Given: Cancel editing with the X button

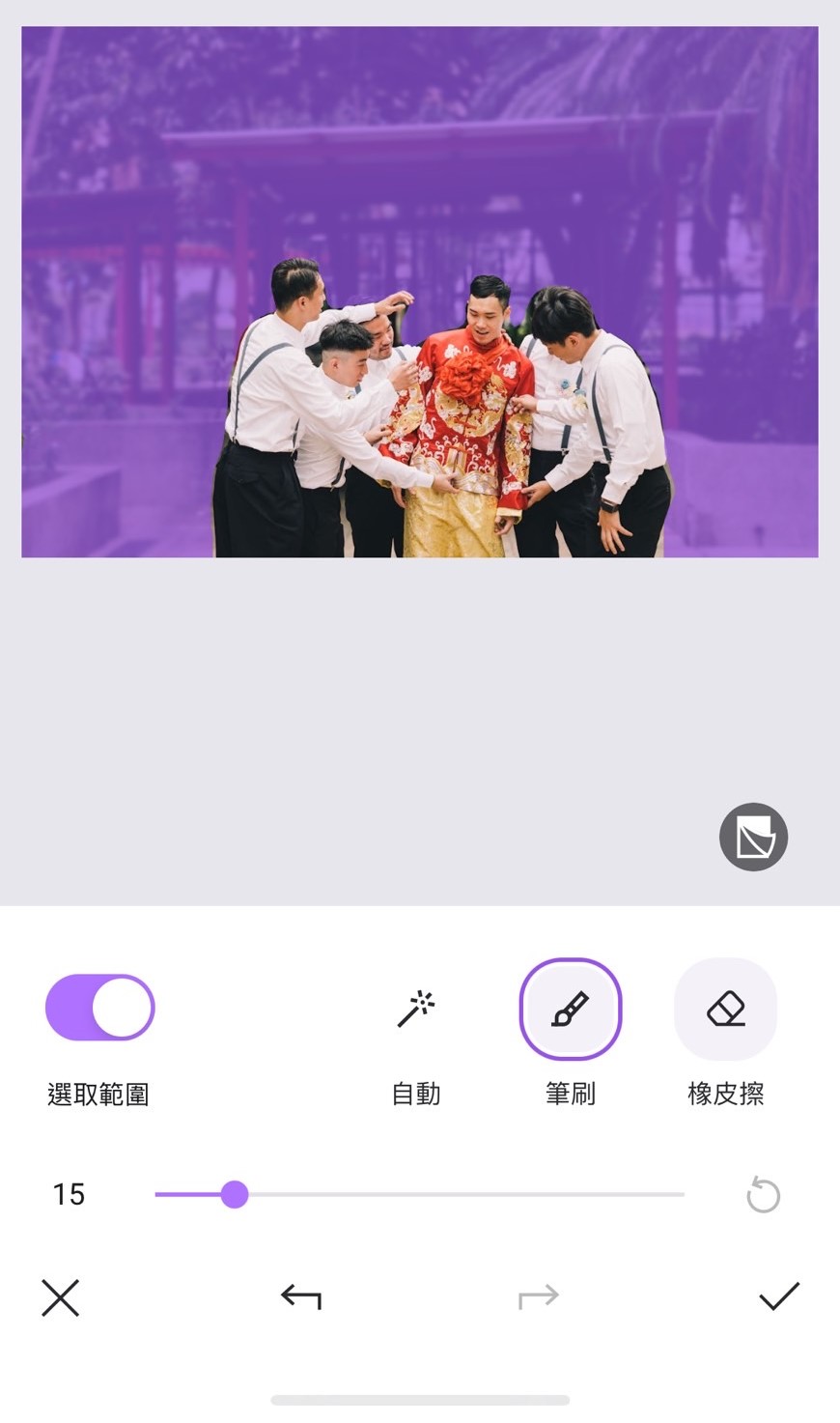Looking at the screenshot, I should (x=60, y=1297).
